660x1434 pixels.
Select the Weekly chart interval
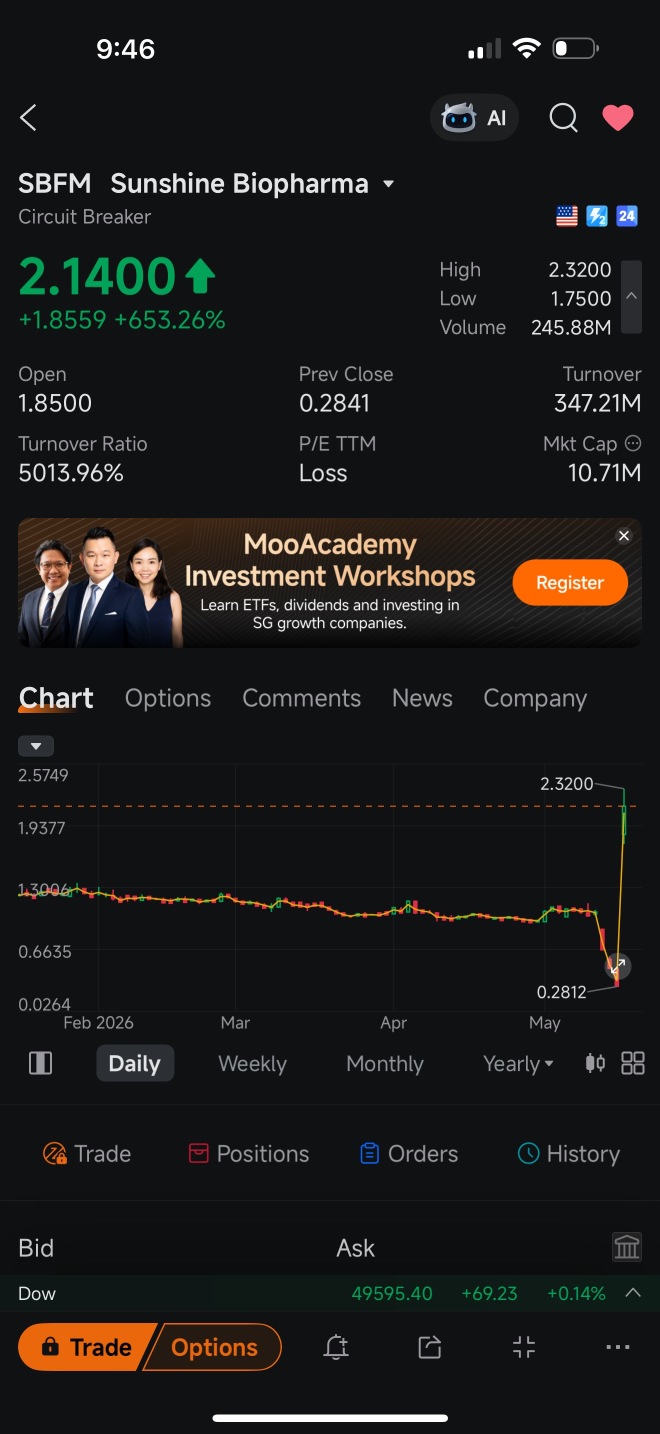(252, 1063)
